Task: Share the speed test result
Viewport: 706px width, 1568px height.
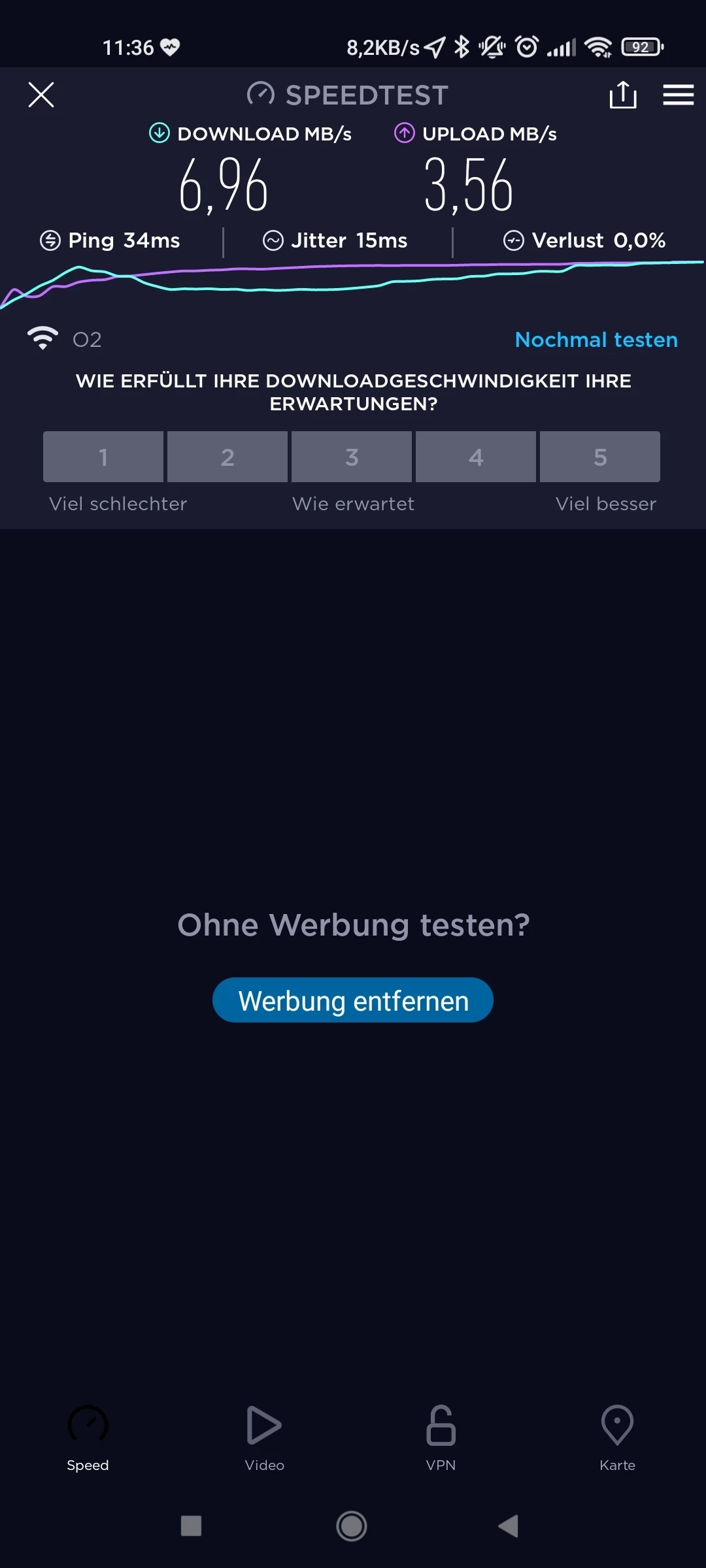Action: (622, 95)
